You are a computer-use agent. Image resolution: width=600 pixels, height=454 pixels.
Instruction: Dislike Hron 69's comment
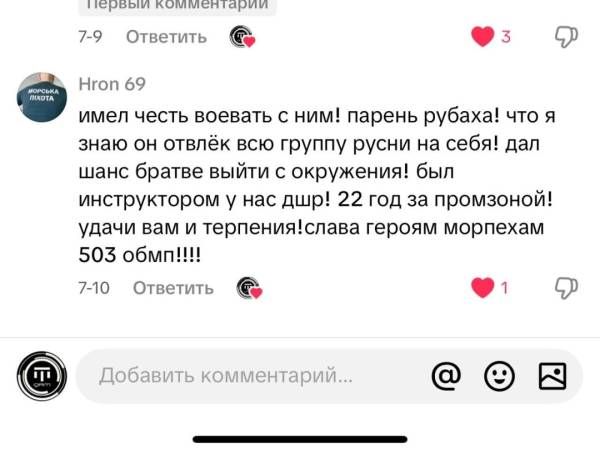566,288
